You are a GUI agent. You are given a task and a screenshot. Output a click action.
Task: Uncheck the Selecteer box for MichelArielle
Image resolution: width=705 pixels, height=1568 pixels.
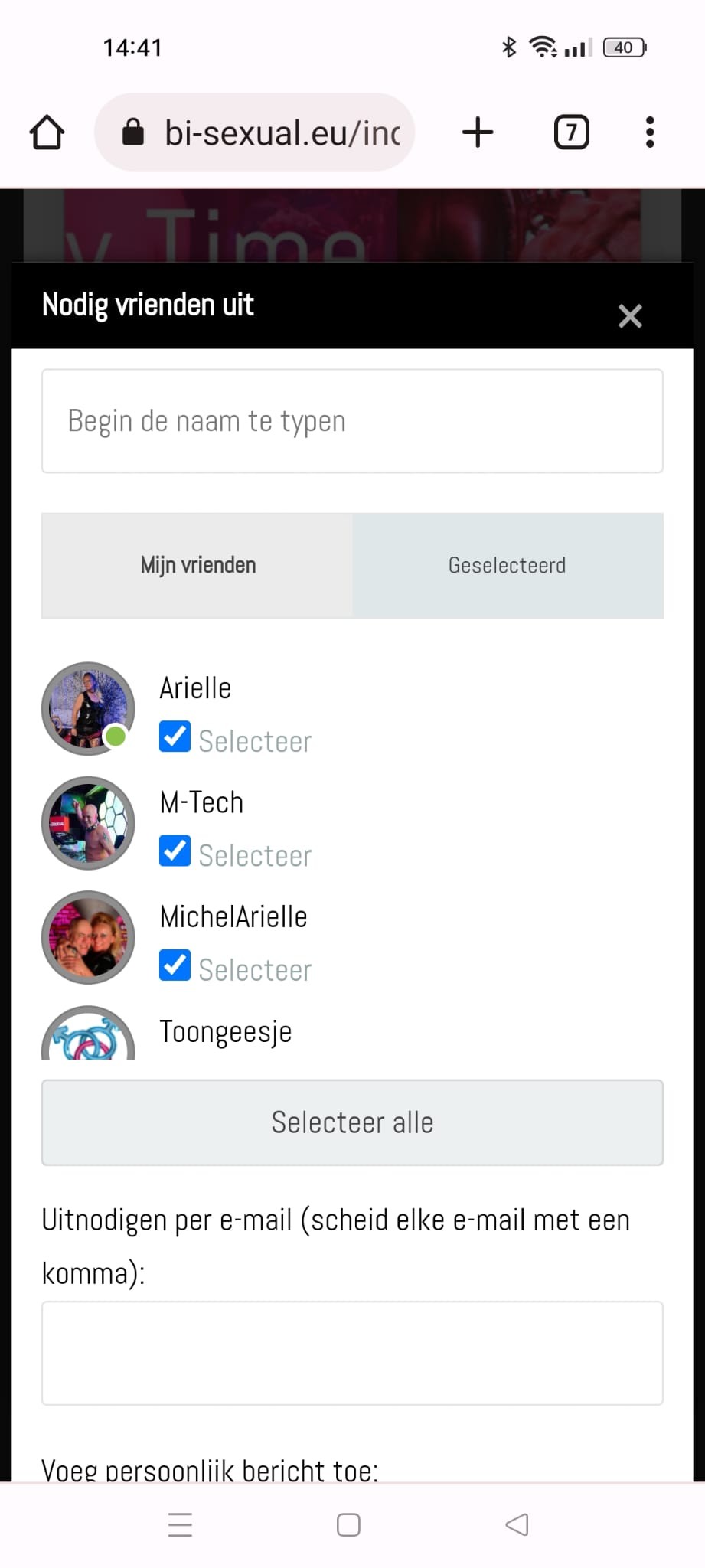point(175,965)
